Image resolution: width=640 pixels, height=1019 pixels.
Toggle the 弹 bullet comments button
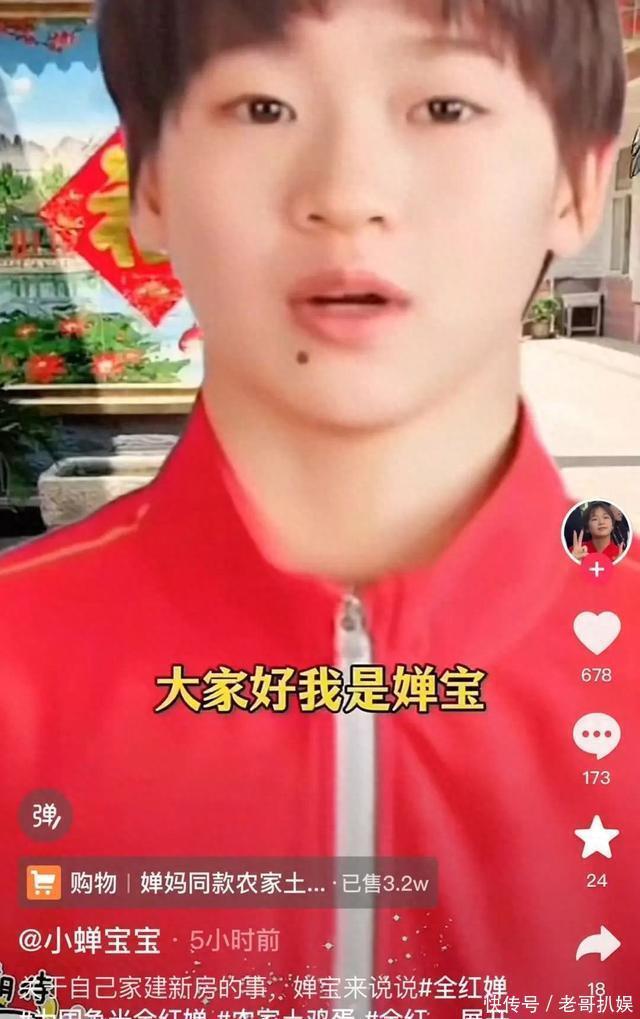[x=45, y=815]
